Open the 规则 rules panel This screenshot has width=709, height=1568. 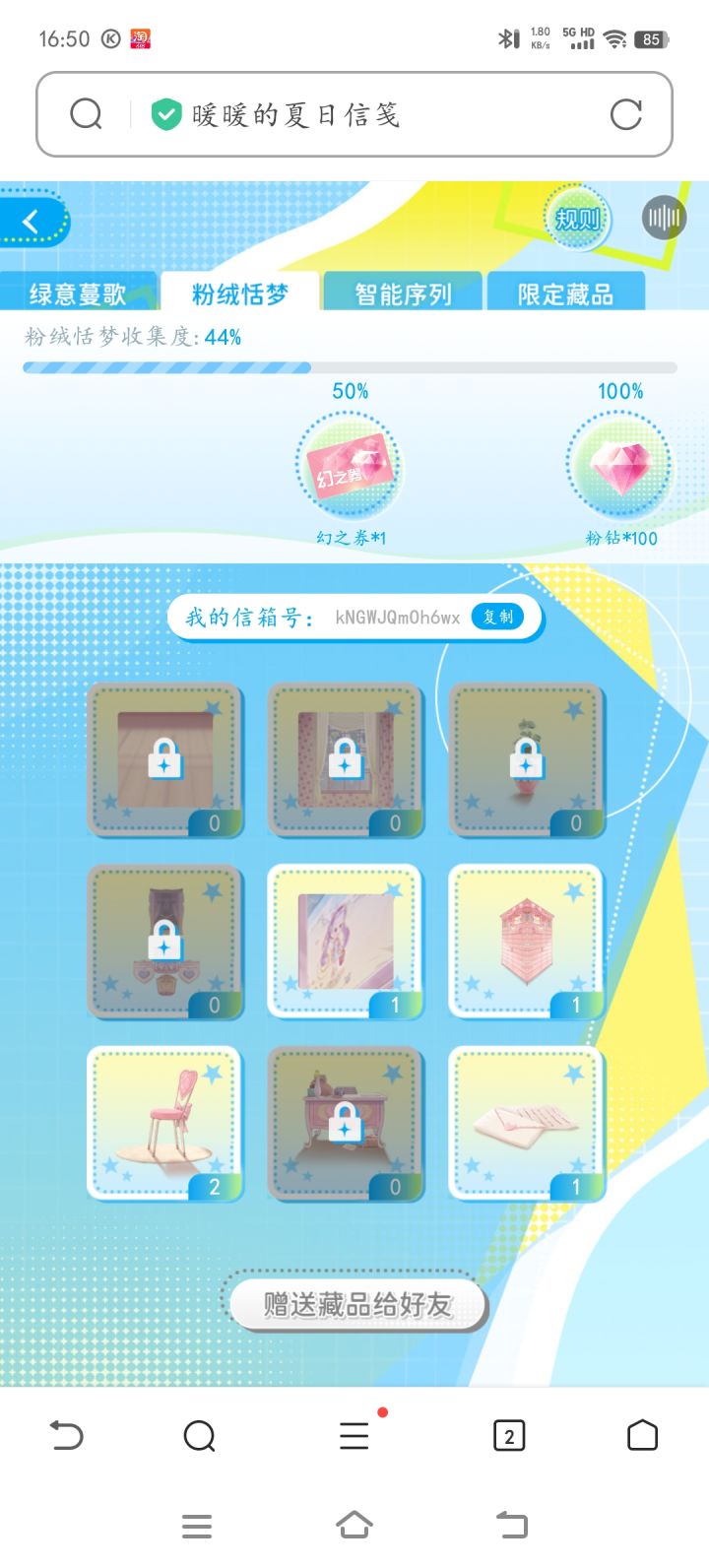[579, 220]
